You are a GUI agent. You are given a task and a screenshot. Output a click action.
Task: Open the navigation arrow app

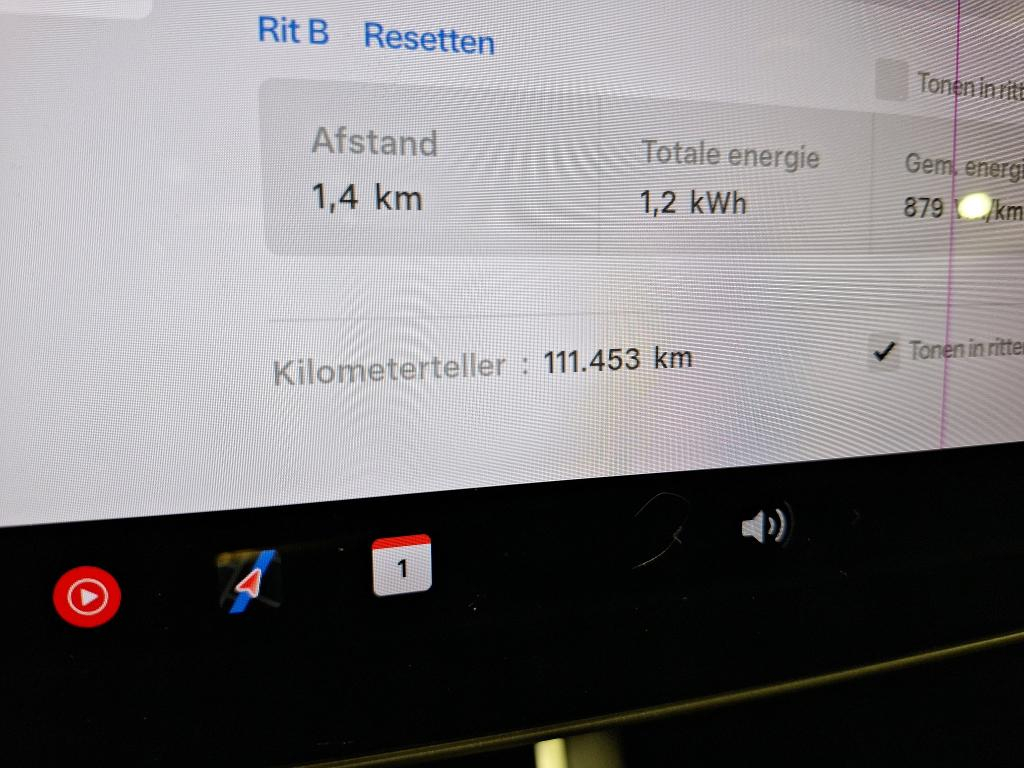pyautogui.click(x=249, y=580)
